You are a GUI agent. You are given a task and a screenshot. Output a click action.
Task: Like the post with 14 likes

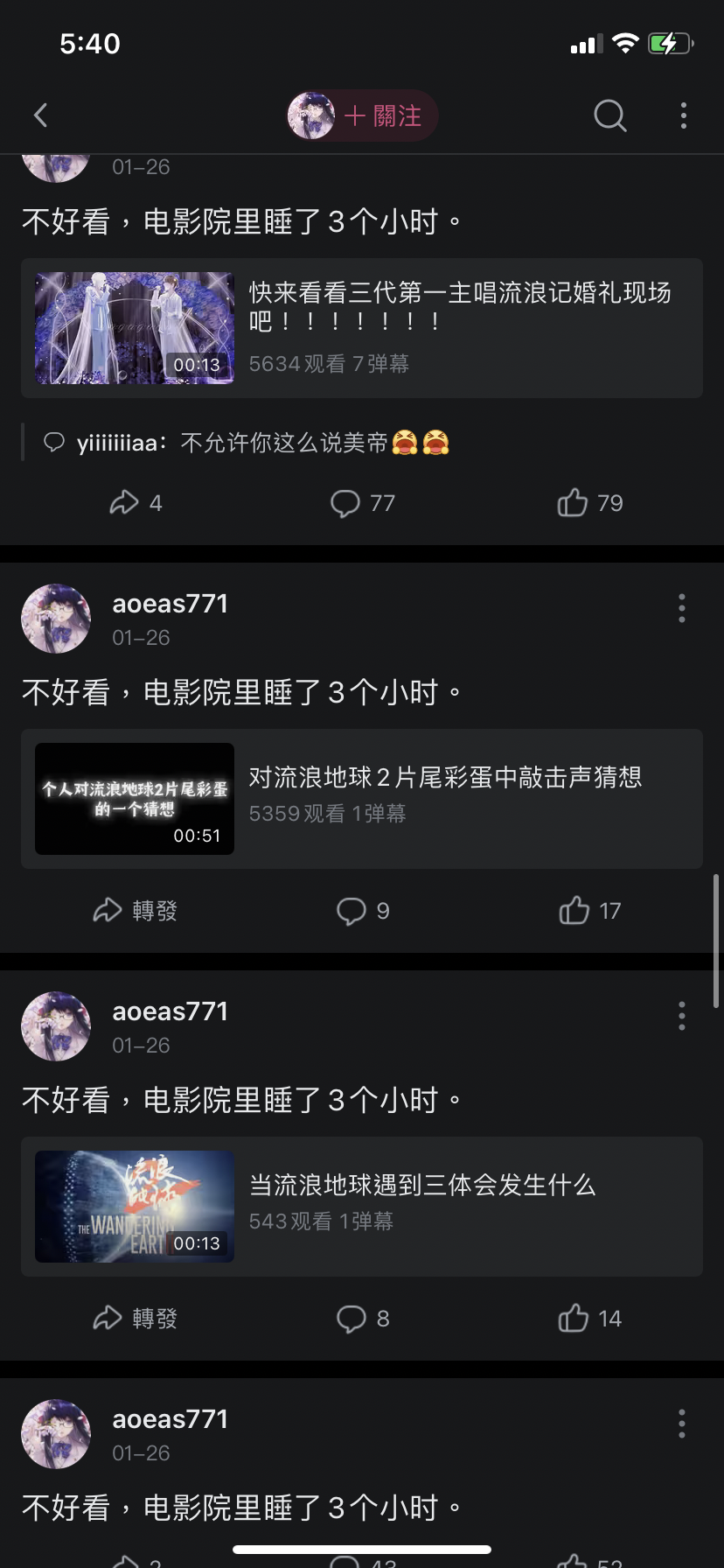(x=589, y=1319)
